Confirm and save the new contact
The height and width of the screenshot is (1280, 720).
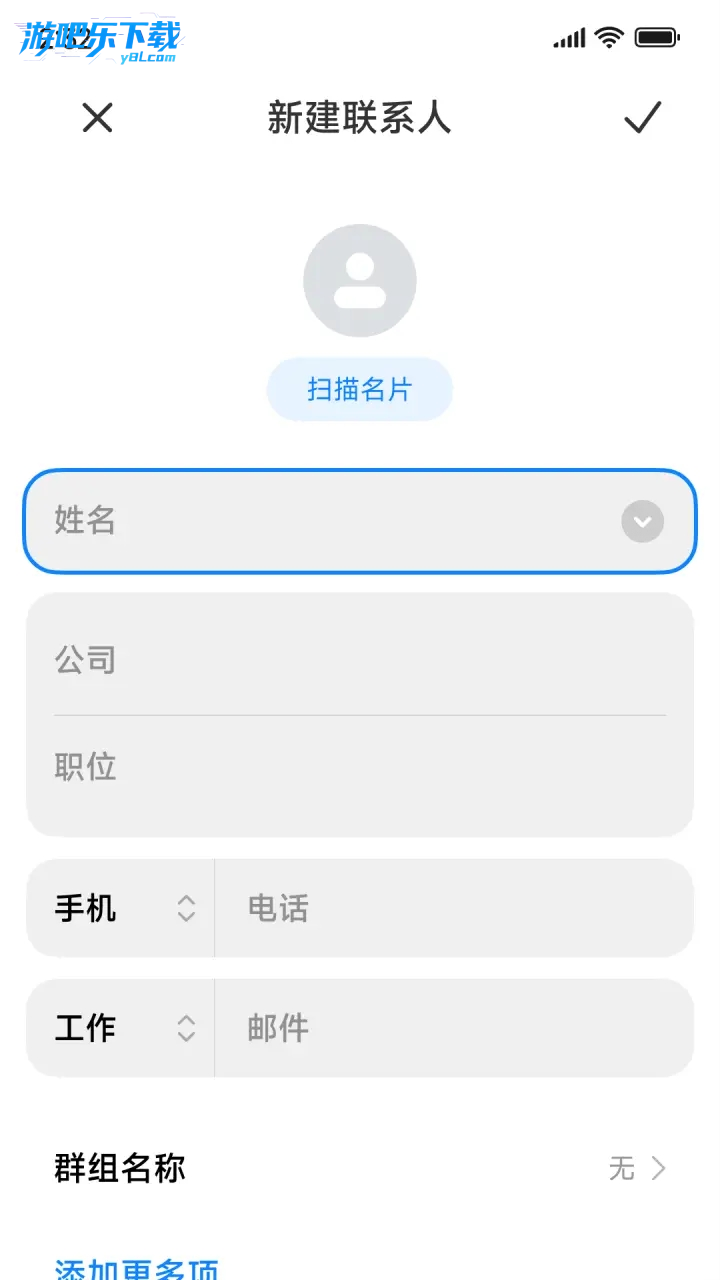click(642, 118)
